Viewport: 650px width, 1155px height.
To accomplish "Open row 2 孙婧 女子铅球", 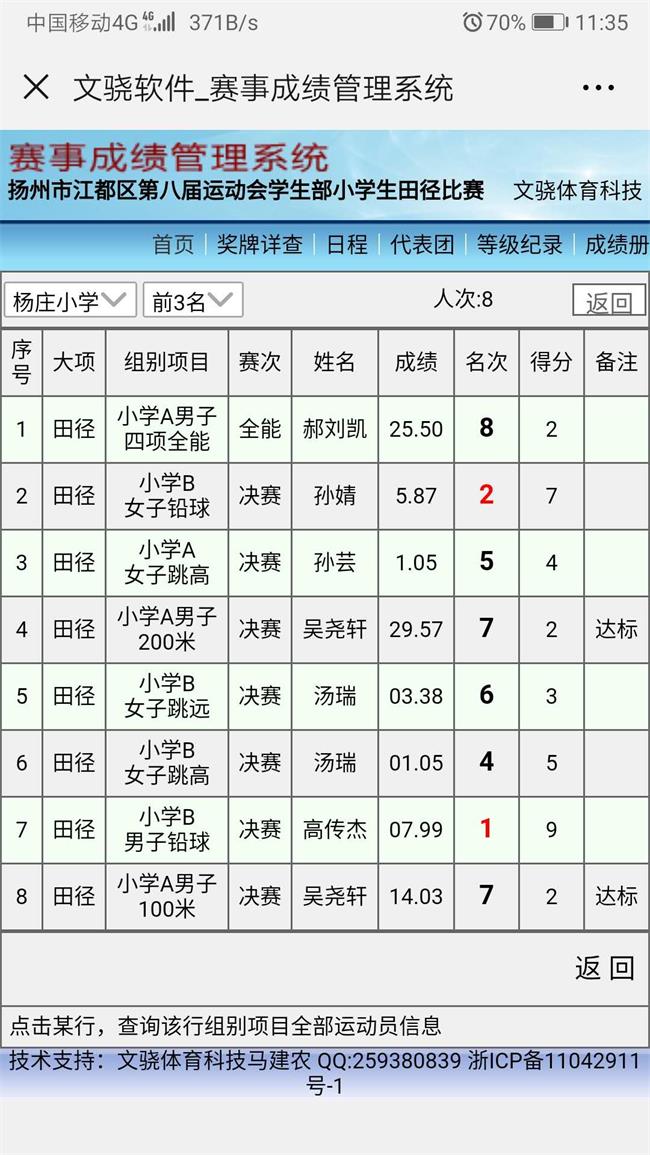I will (x=335, y=496).
